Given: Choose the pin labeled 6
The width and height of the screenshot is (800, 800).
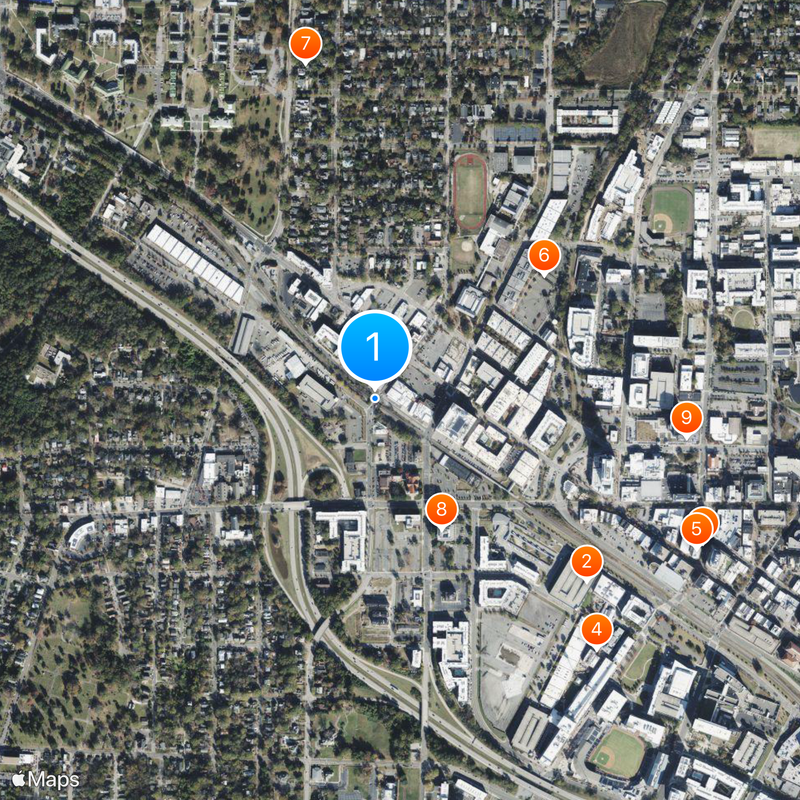Looking at the screenshot, I should point(543,256).
